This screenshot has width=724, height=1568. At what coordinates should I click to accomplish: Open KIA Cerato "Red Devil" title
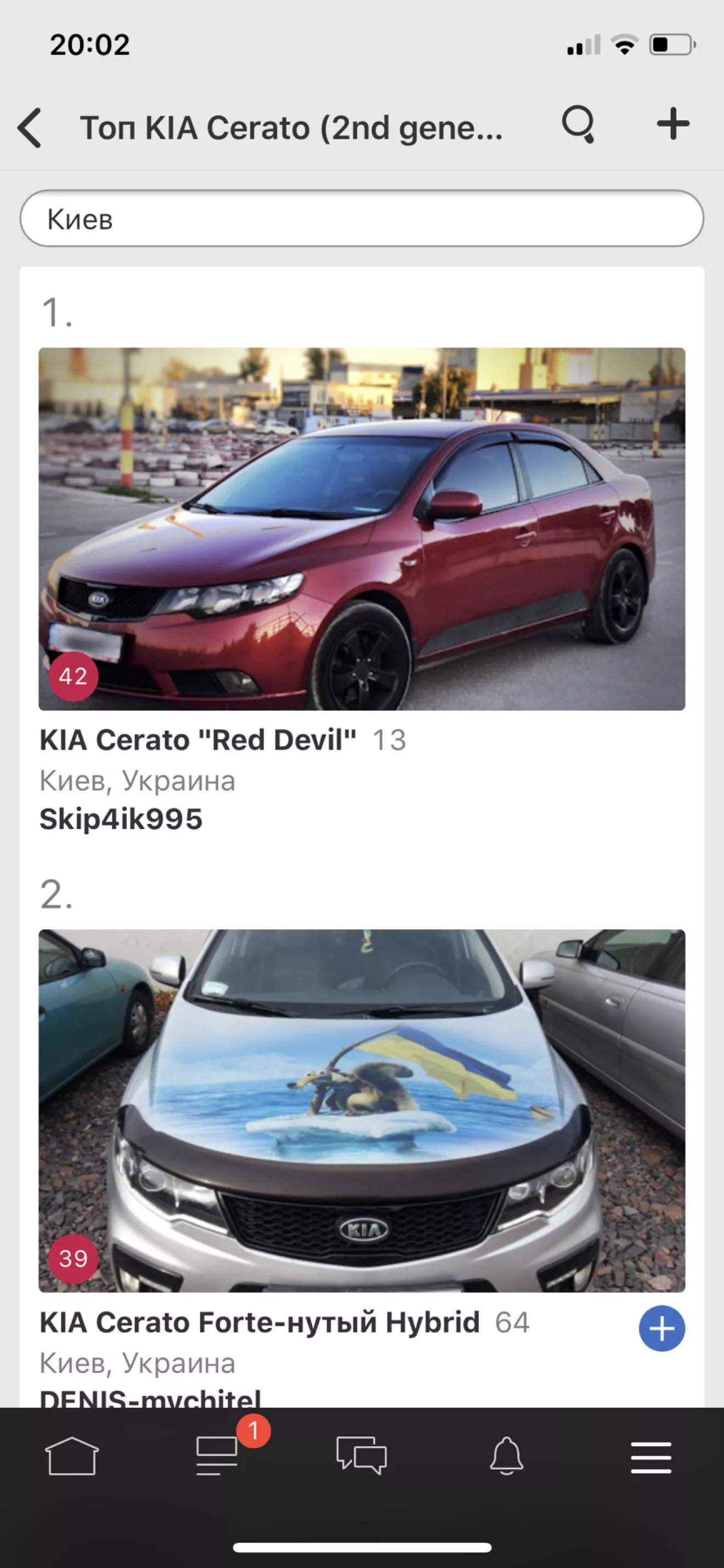[198, 740]
